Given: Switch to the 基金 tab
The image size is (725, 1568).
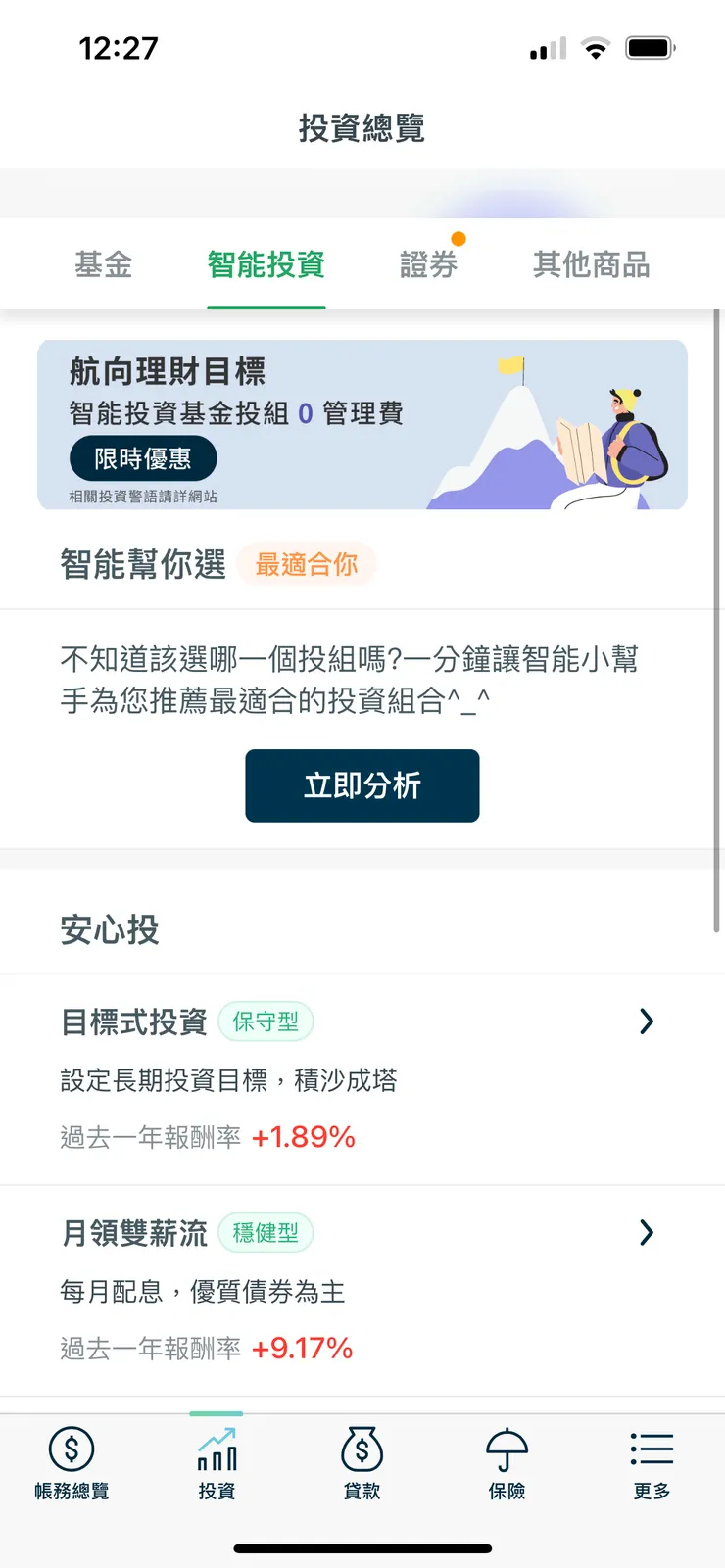Looking at the screenshot, I should point(104,264).
